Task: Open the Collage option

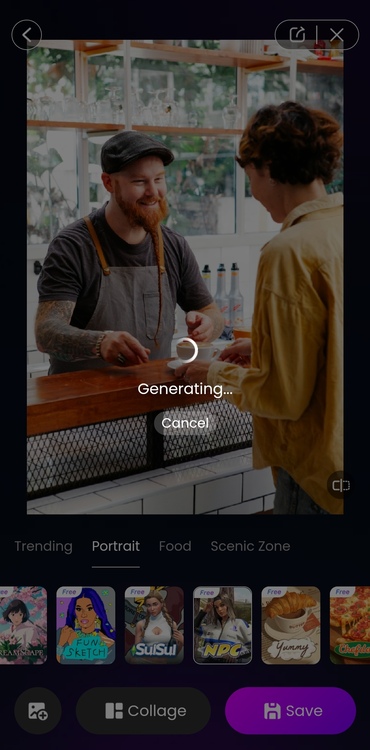Action: (143, 711)
